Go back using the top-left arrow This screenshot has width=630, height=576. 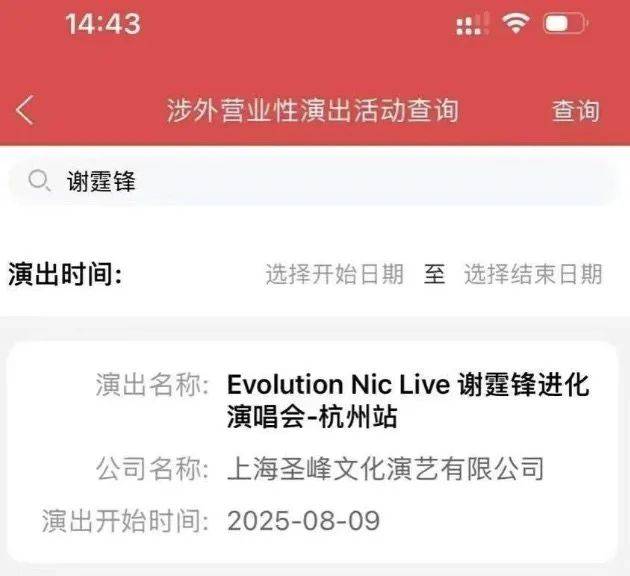(x=26, y=110)
